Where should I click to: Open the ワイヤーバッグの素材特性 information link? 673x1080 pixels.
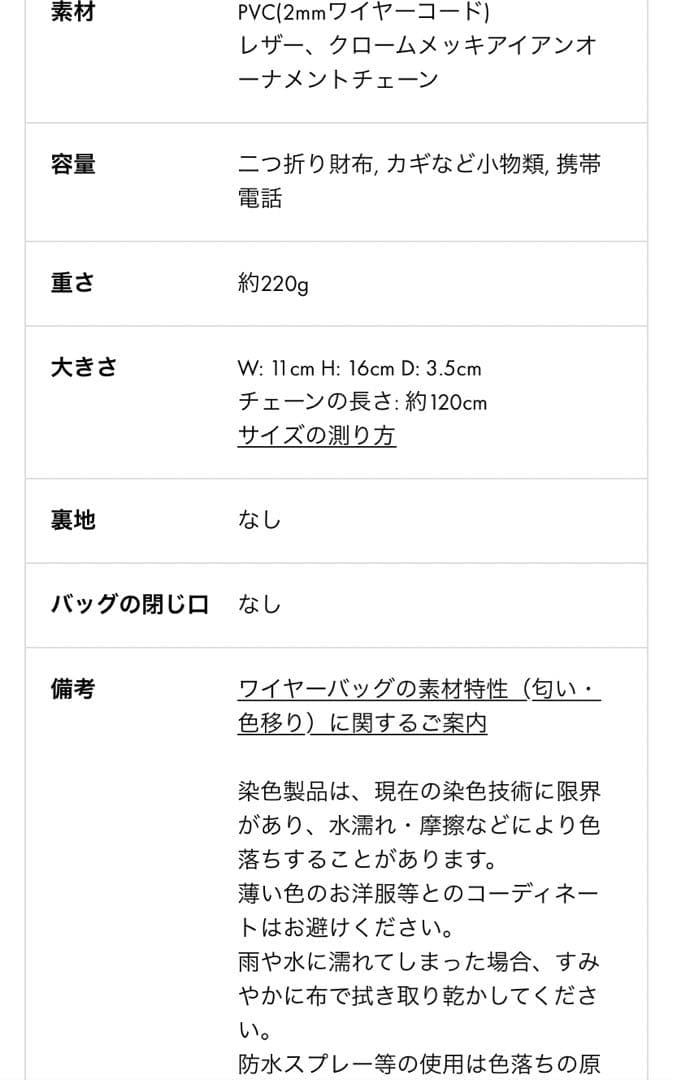click(418, 690)
